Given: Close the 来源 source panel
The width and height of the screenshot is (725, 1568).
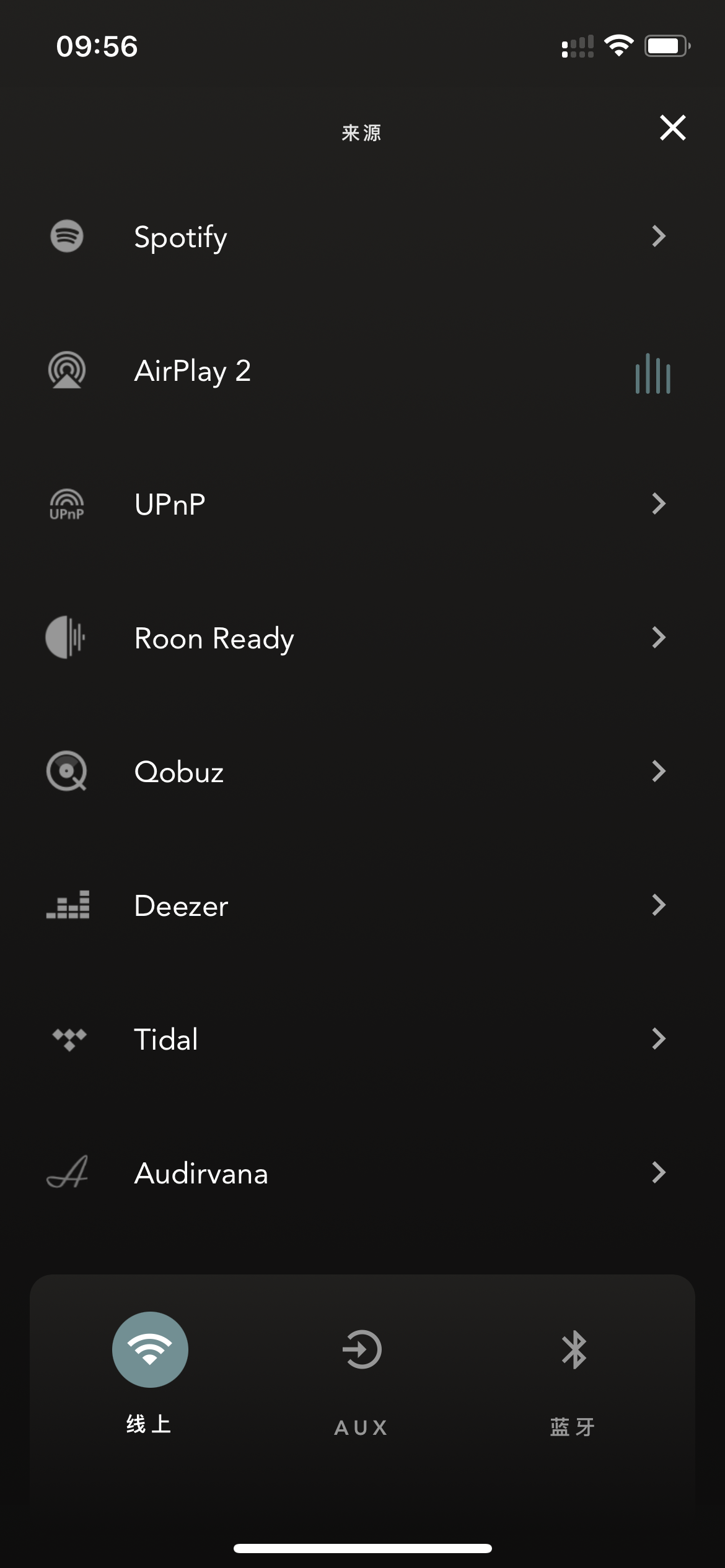Looking at the screenshot, I should click(x=672, y=128).
